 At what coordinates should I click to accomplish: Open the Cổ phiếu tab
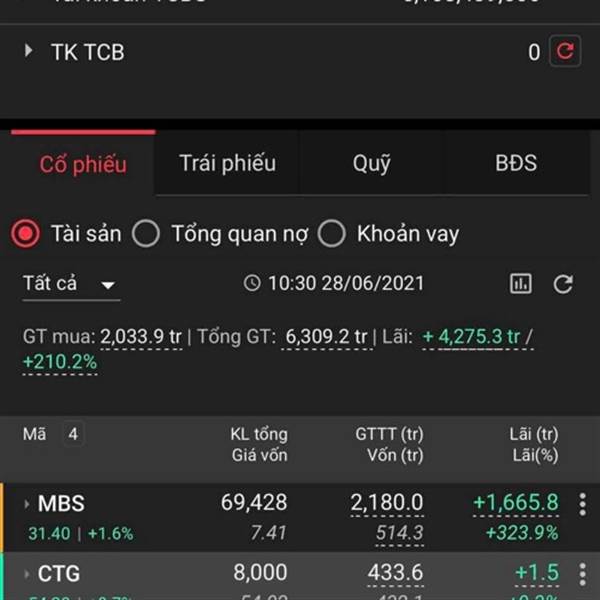tap(83, 165)
